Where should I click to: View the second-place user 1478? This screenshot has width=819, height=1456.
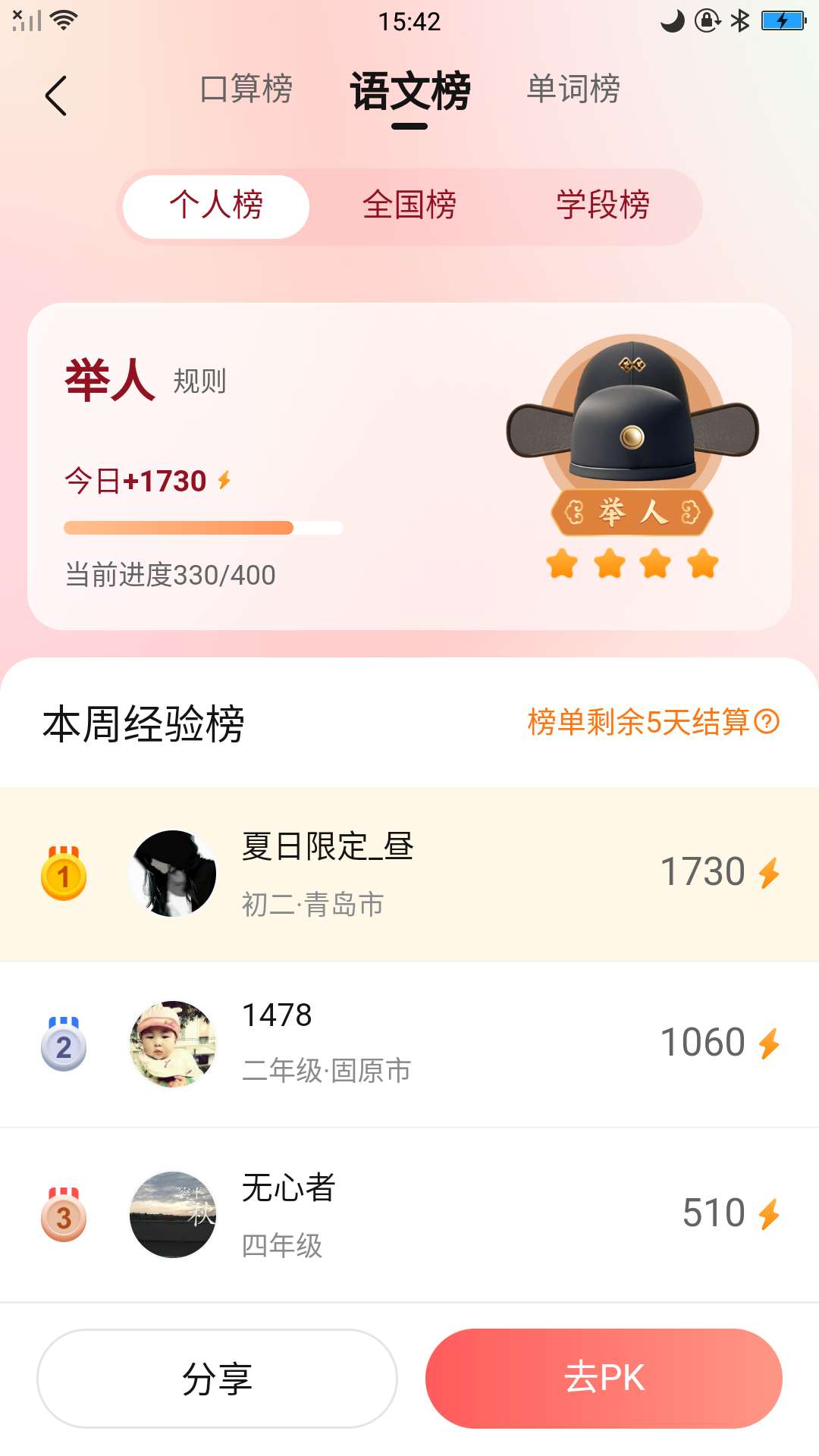(x=409, y=1043)
